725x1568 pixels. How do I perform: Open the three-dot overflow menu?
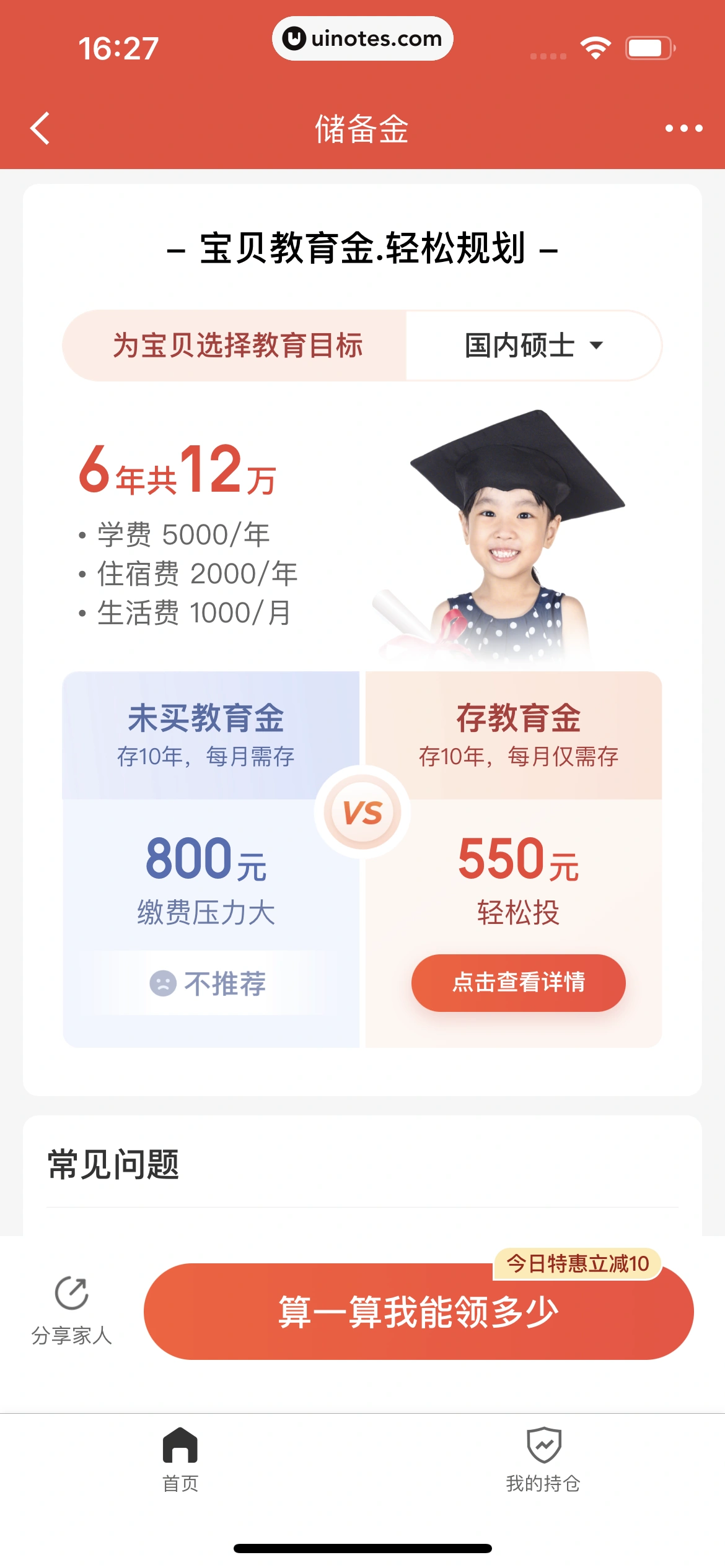coord(683,129)
